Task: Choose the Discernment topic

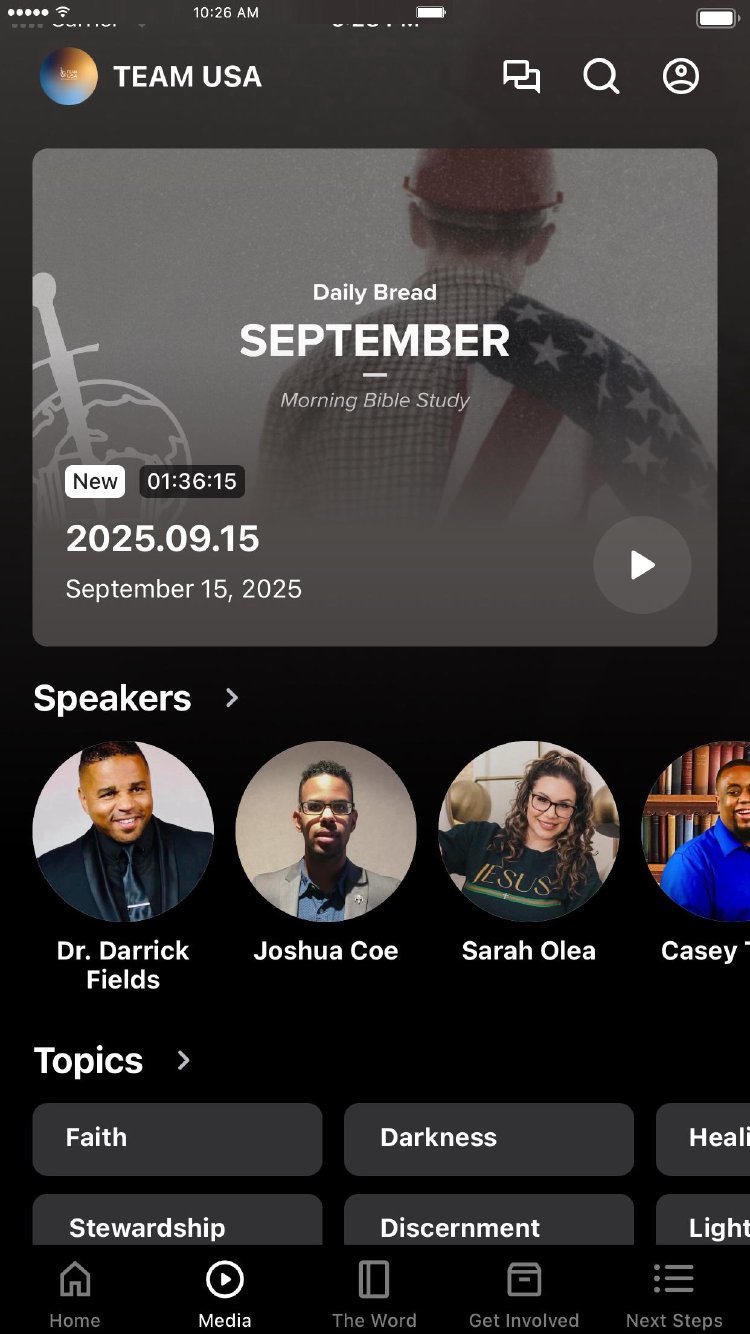Action: click(489, 1224)
